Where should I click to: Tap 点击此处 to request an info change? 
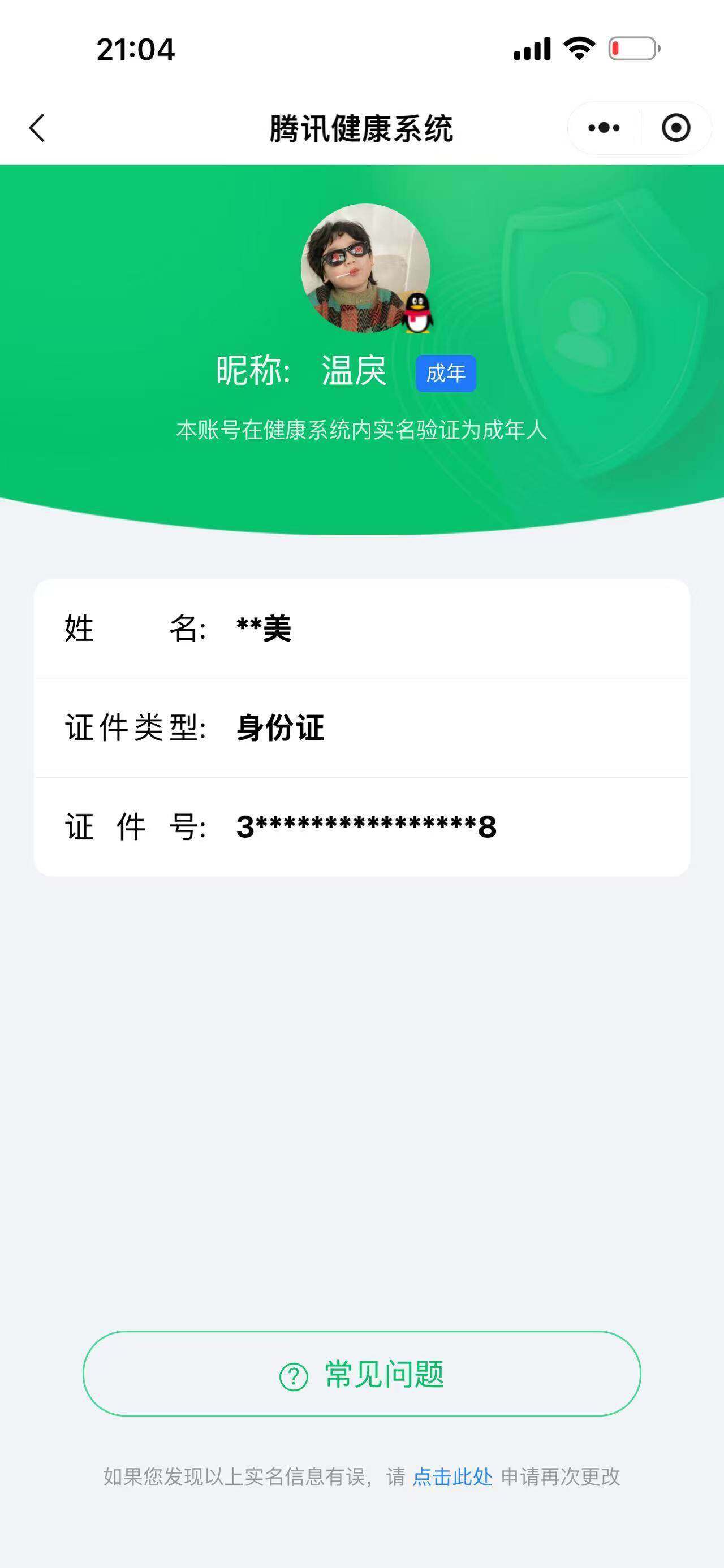(x=452, y=1476)
